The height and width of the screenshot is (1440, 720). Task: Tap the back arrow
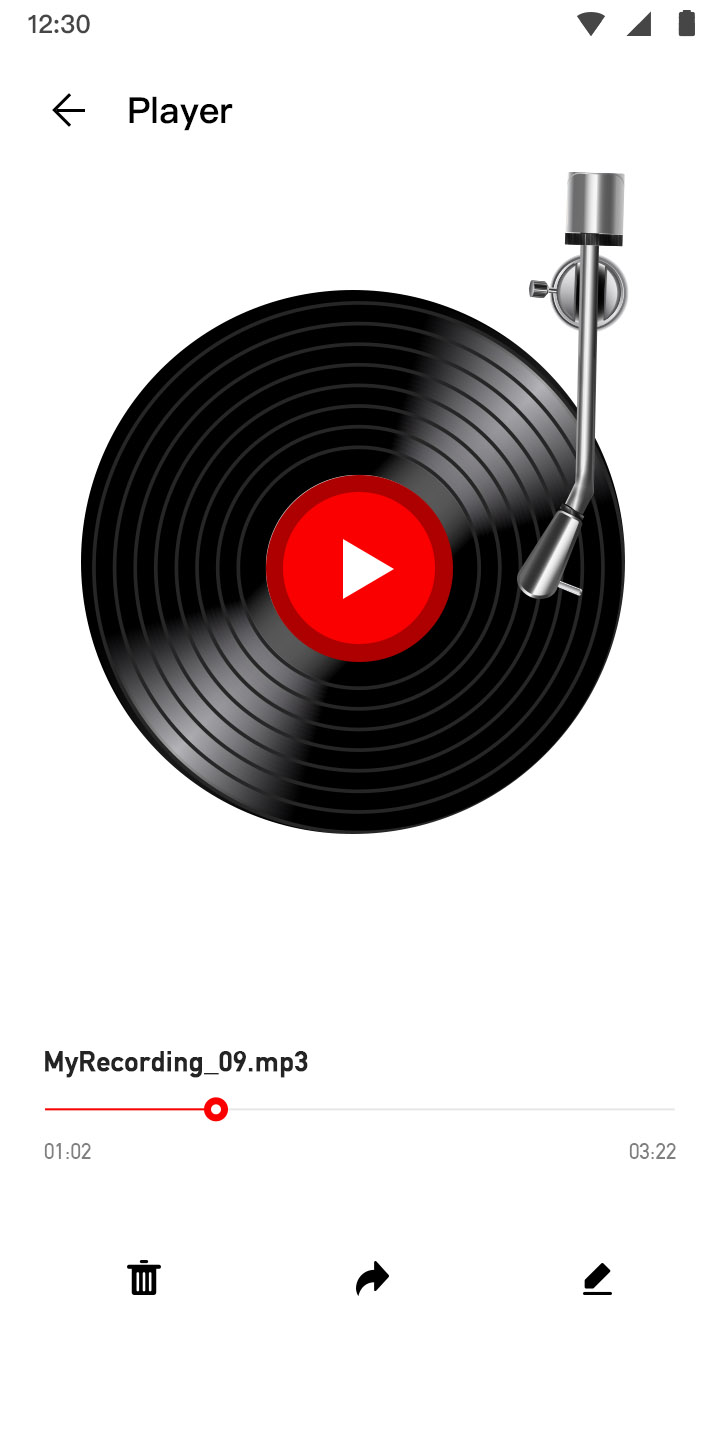[x=67, y=110]
